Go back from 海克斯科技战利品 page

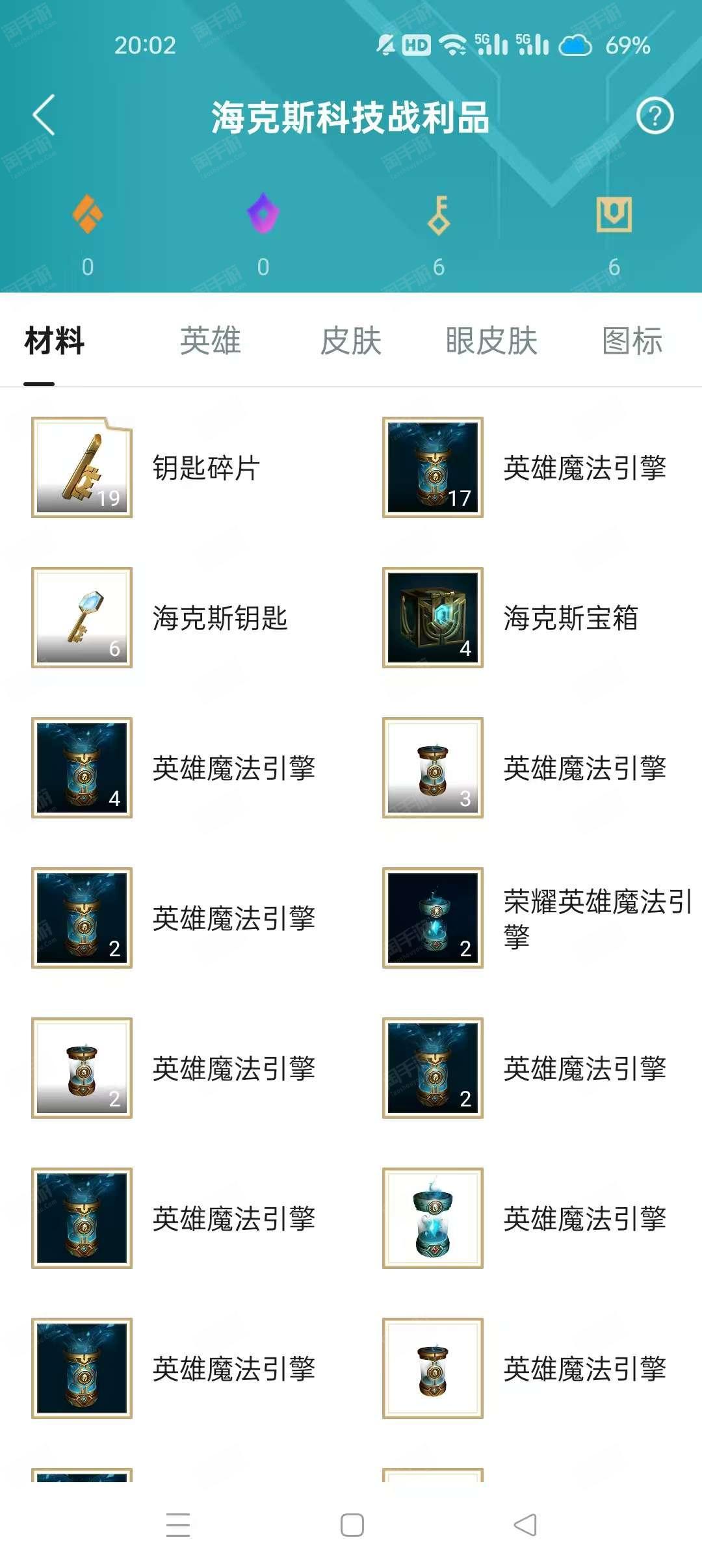click(x=44, y=116)
